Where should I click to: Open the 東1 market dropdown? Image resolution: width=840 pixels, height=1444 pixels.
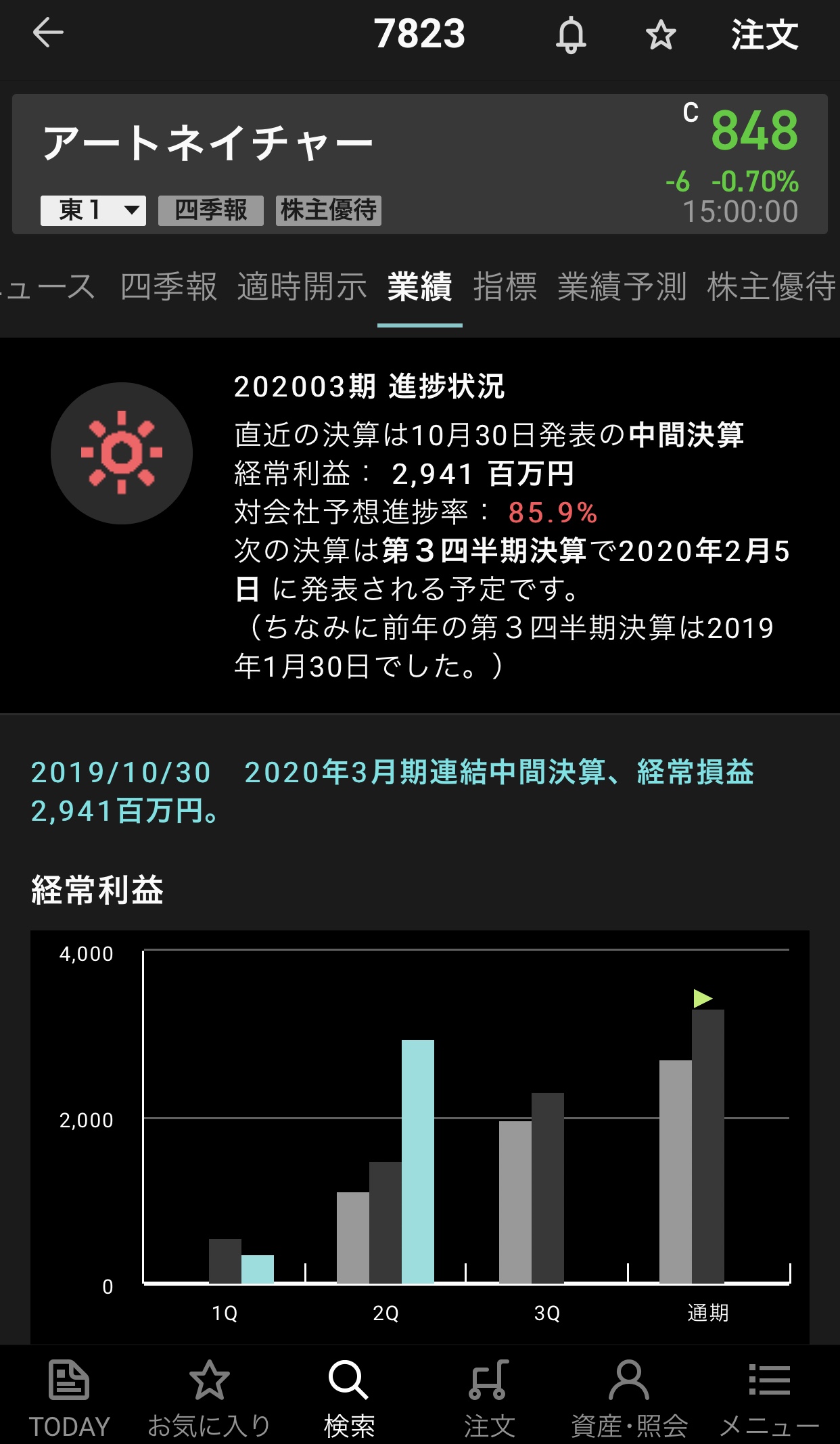tap(93, 210)
